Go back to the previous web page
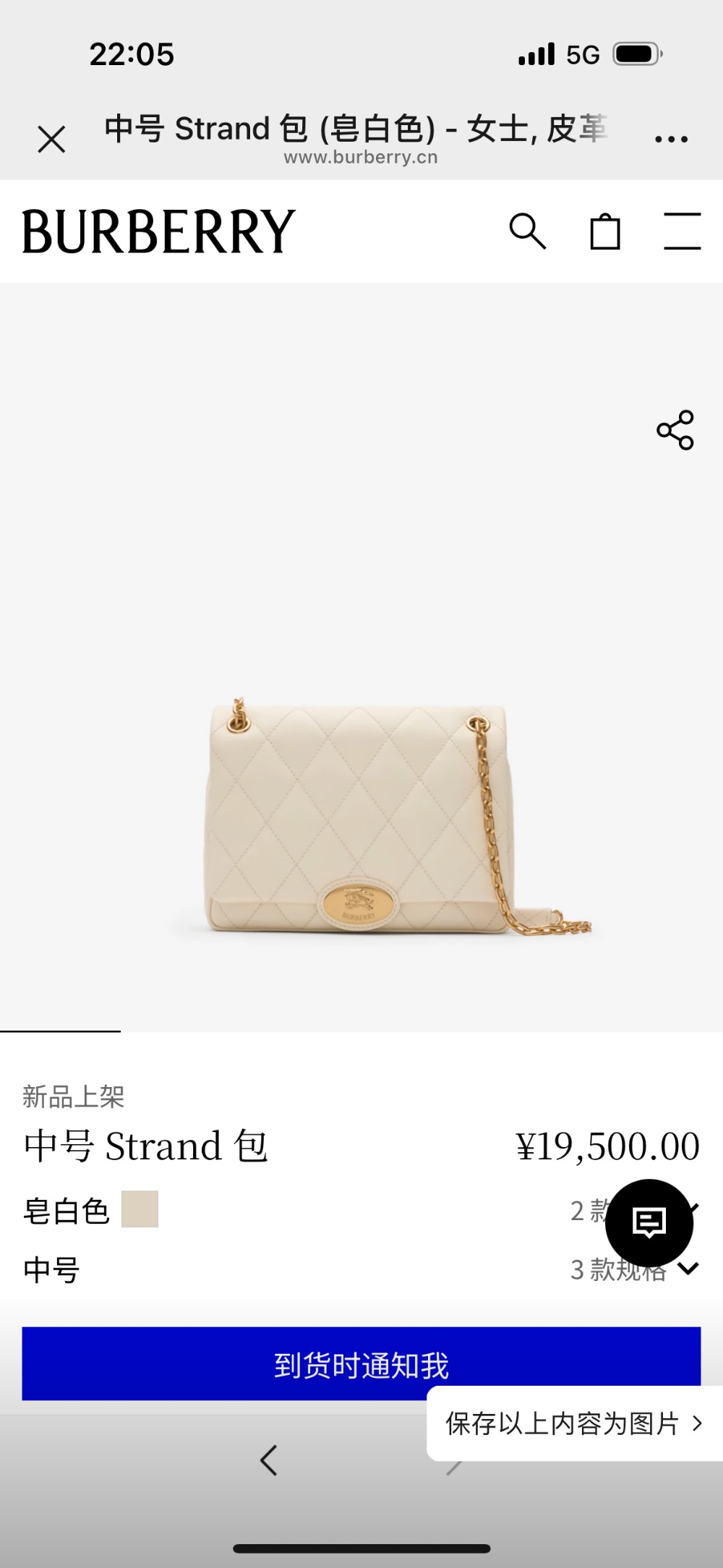 pos(269,1460)
